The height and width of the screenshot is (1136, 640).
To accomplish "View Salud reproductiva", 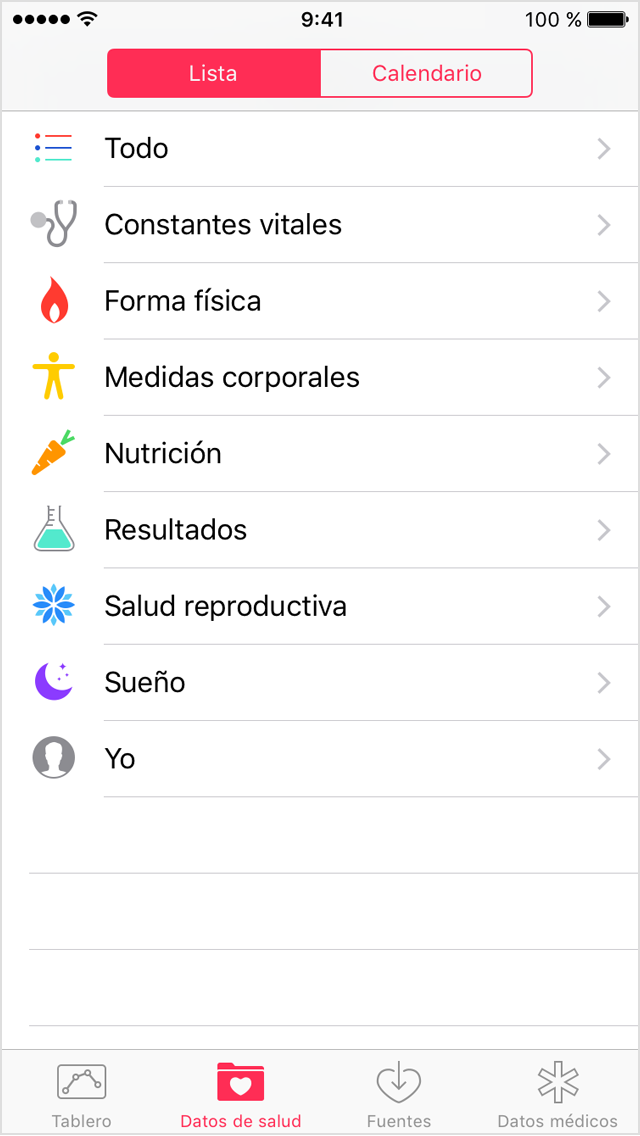I will (x=320, y=606).
